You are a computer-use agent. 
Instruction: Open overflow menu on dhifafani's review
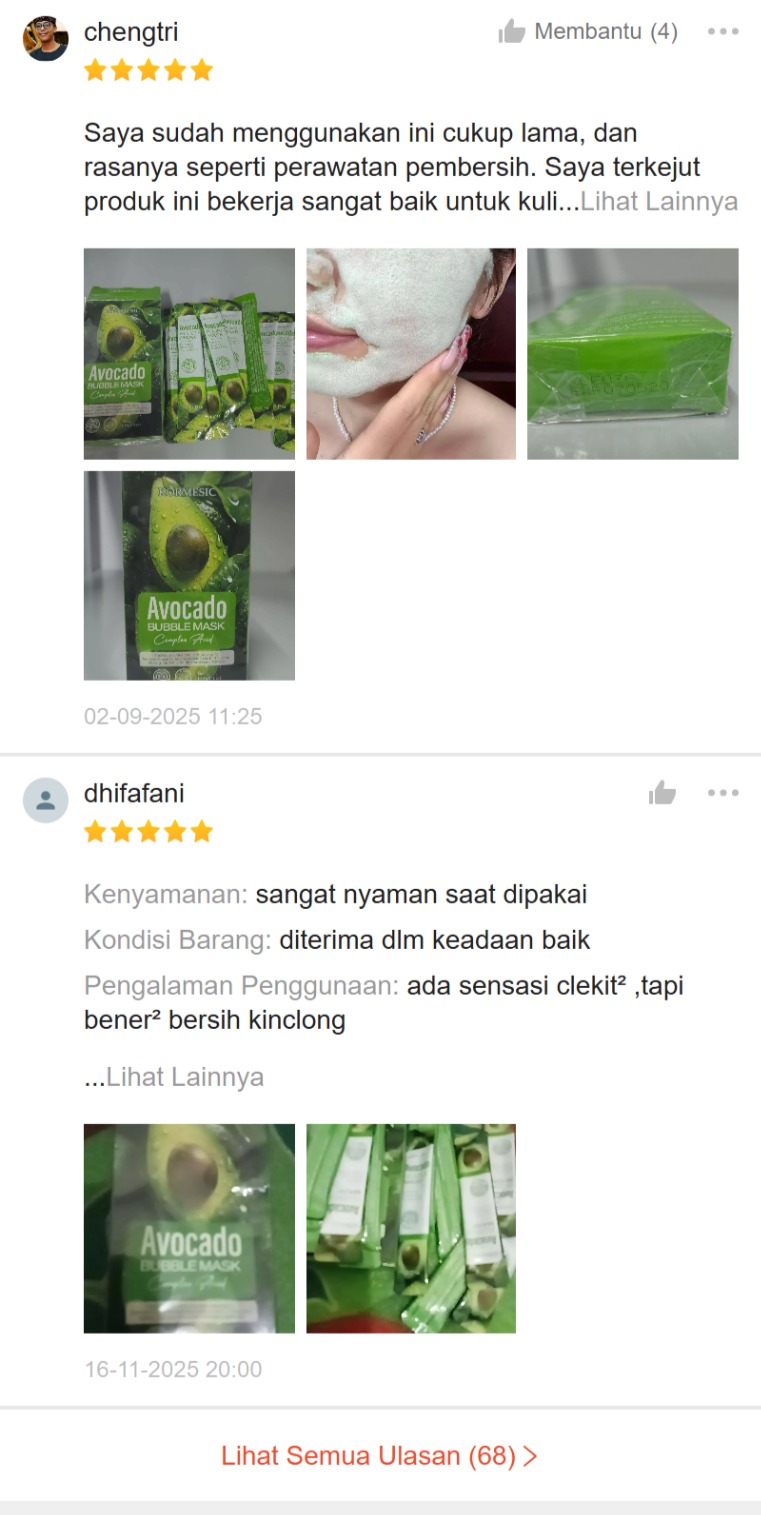pyautogui.click(x=723, y=794)
